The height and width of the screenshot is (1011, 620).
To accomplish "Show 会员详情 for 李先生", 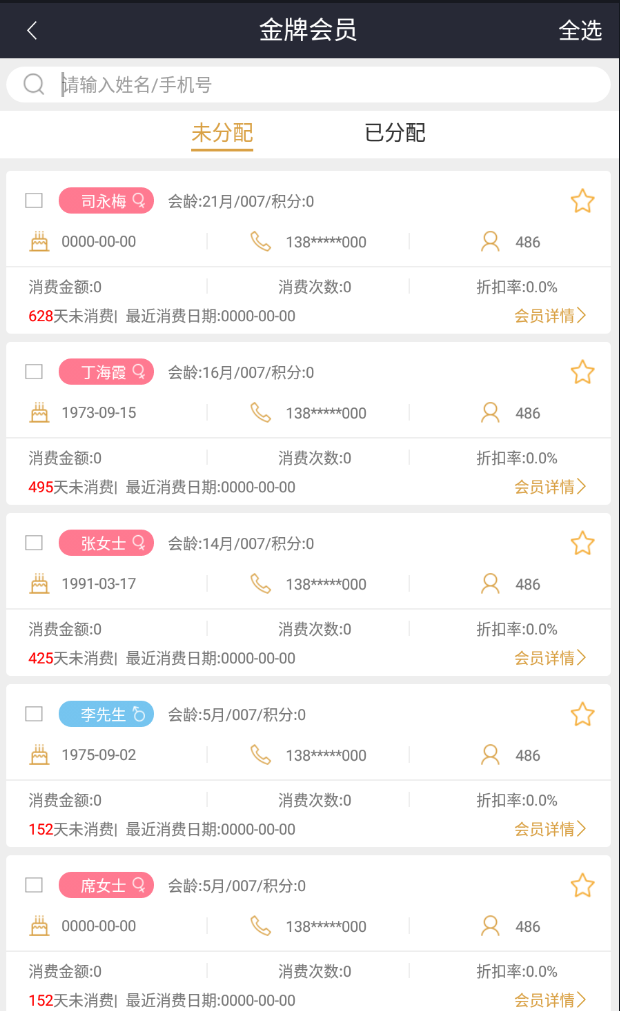I will pos(550,829).
